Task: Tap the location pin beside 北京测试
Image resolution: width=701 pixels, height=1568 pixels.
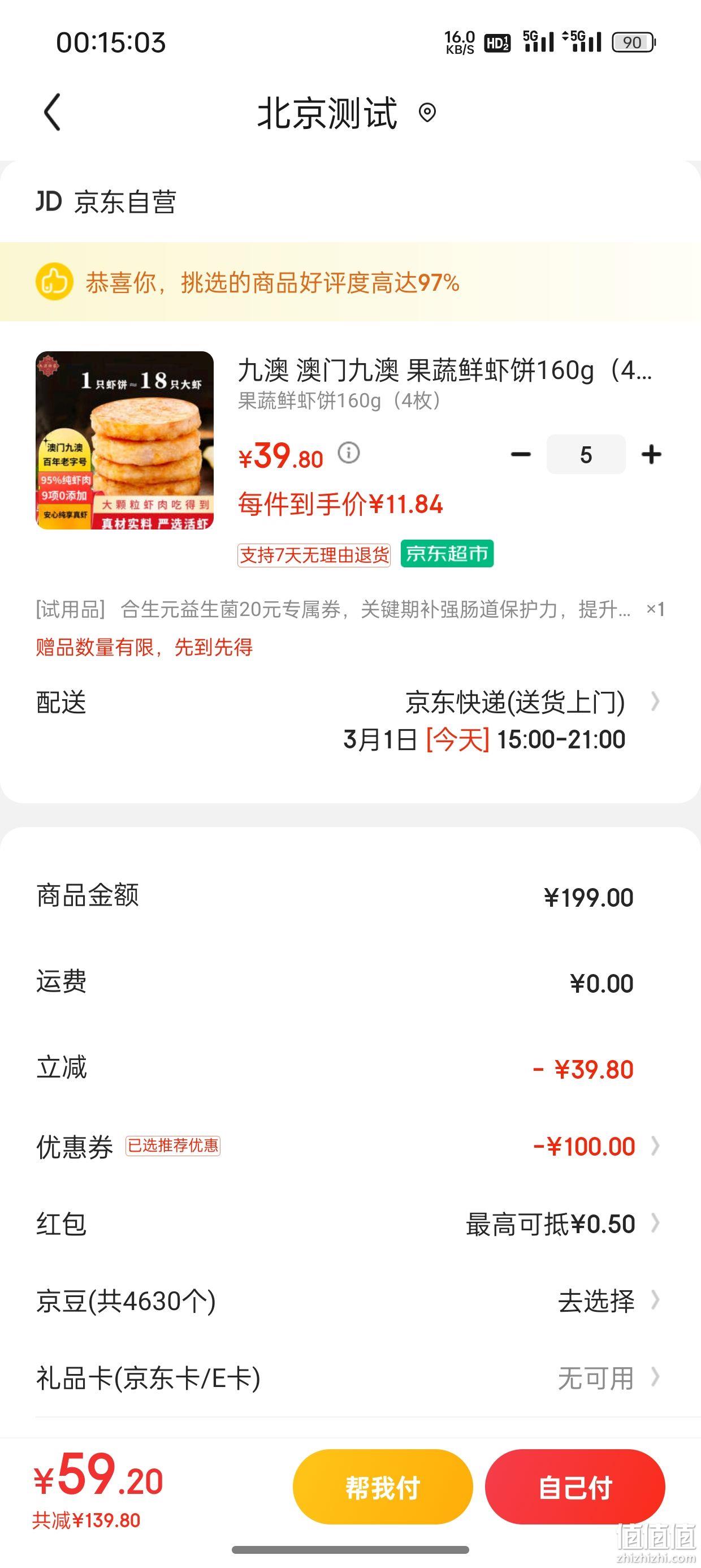Action: coord(427,113)
